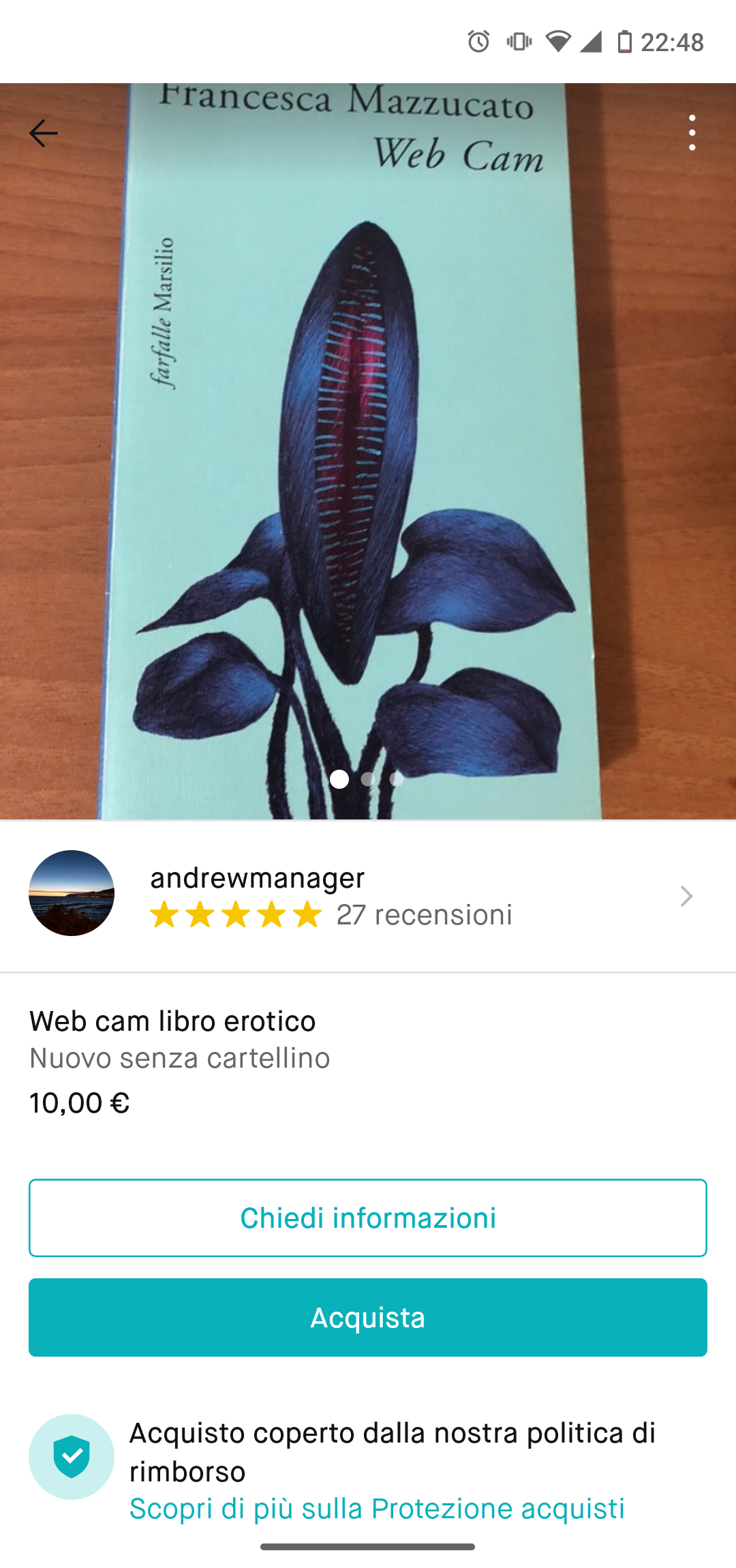Tap Chiedi informazioni to ask seller
The height and width of the screenshot is (1568, 736).
[368, 1218]
